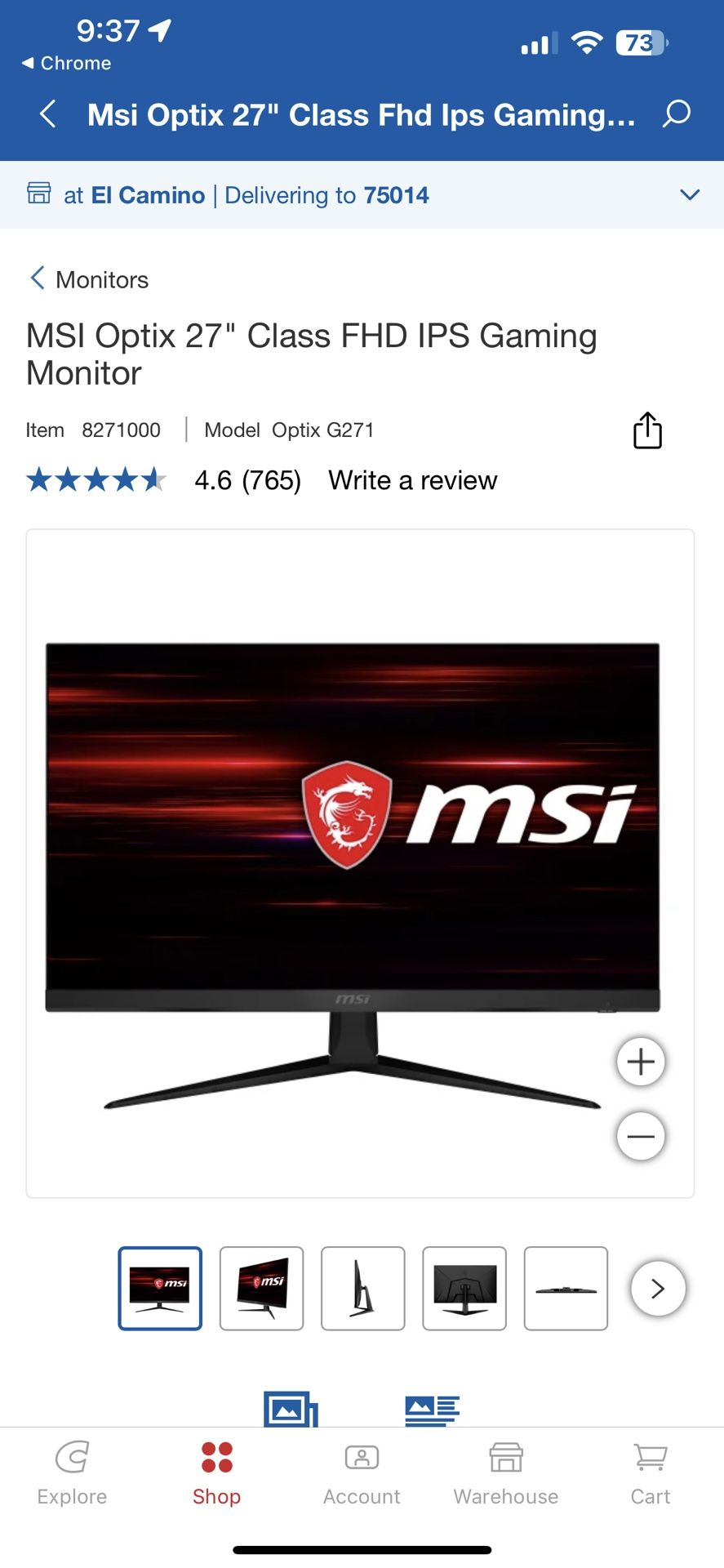
Task: Select the angled-view second thumbnail
Action: pos(261,1288)
